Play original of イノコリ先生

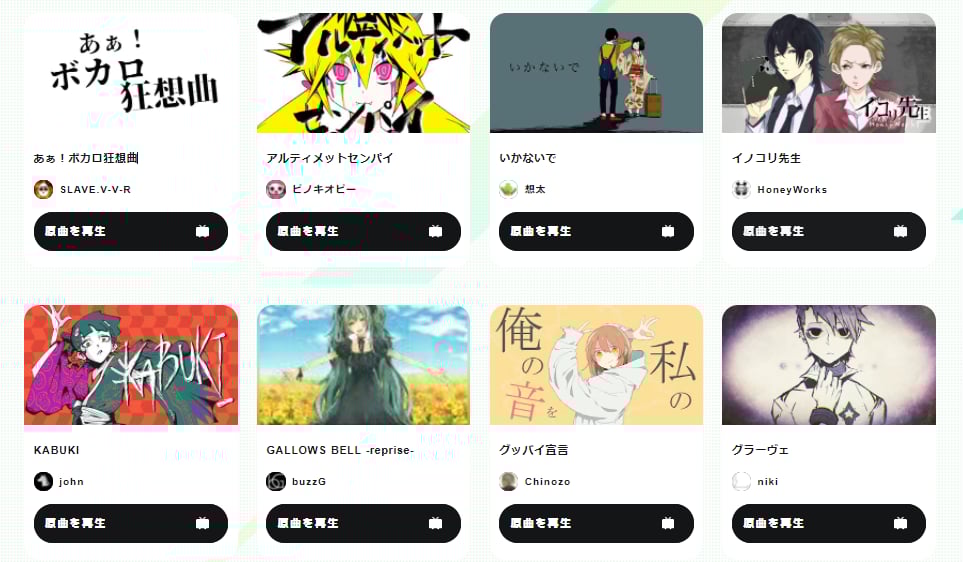(828, 231)
